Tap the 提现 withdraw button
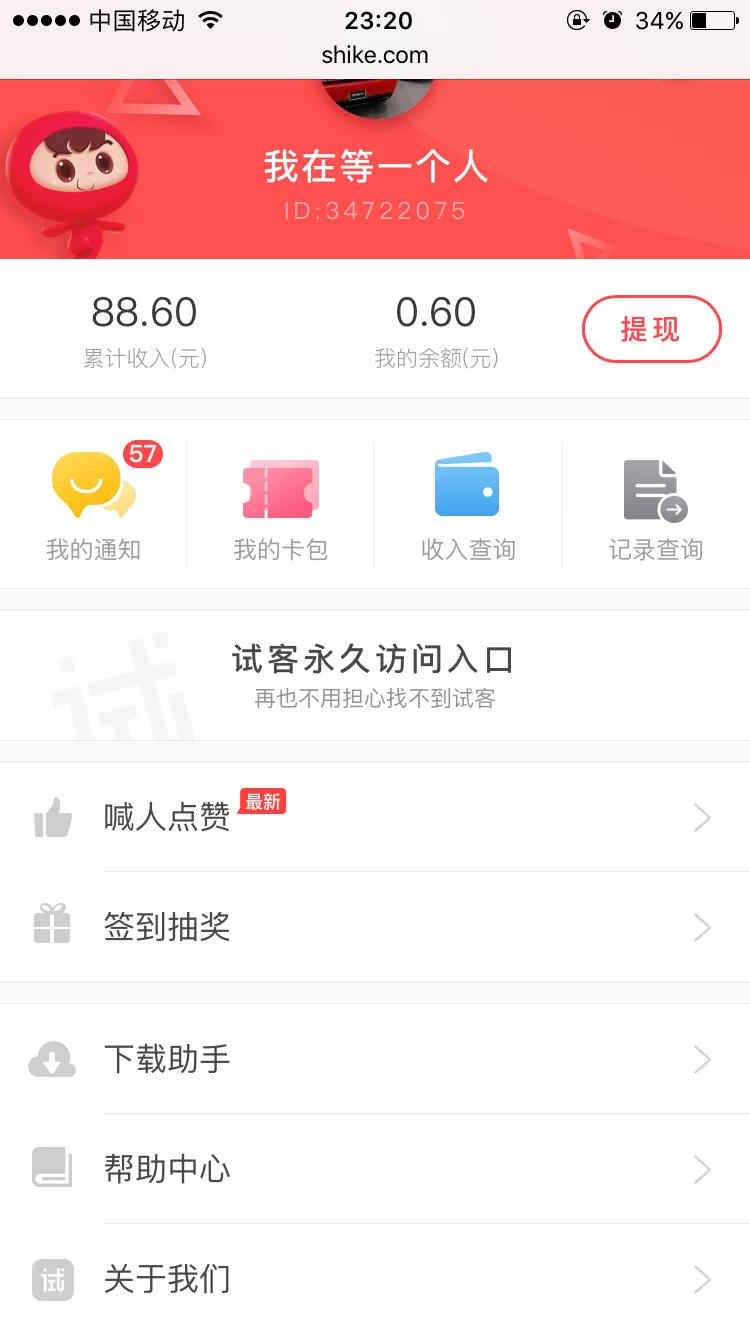The height and width of the screenshot is (1334, 750). click(x=651, y=329)
